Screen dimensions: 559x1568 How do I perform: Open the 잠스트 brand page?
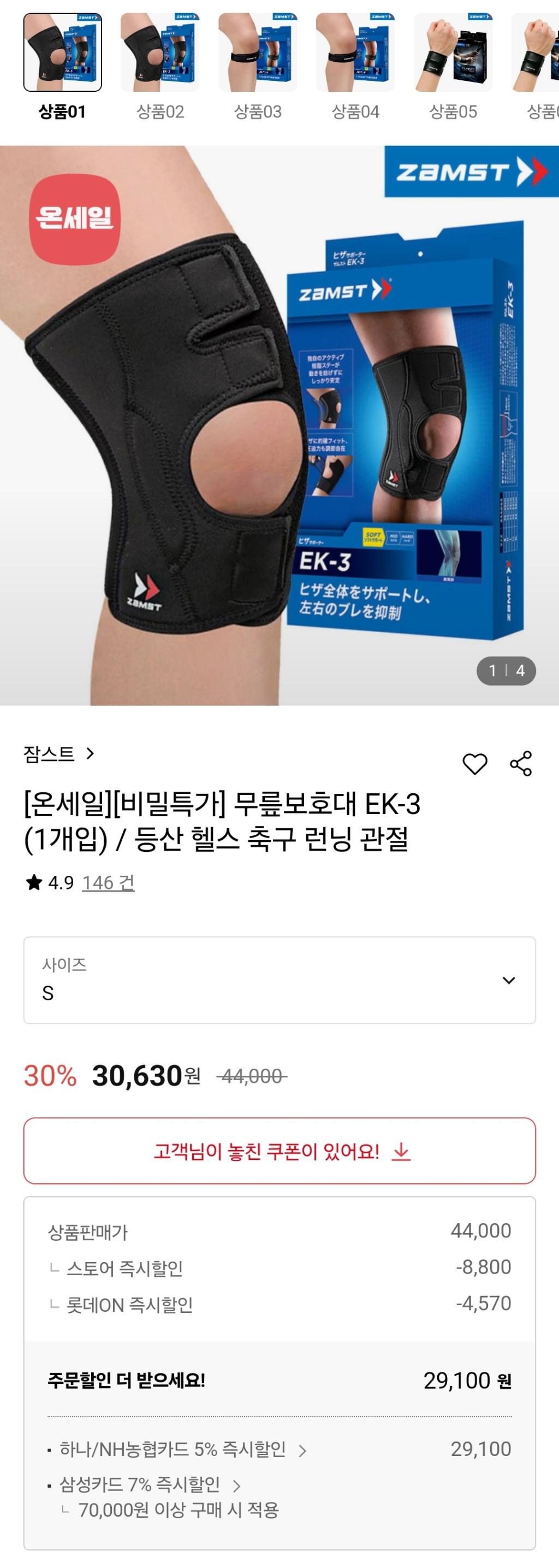[59, 754]
